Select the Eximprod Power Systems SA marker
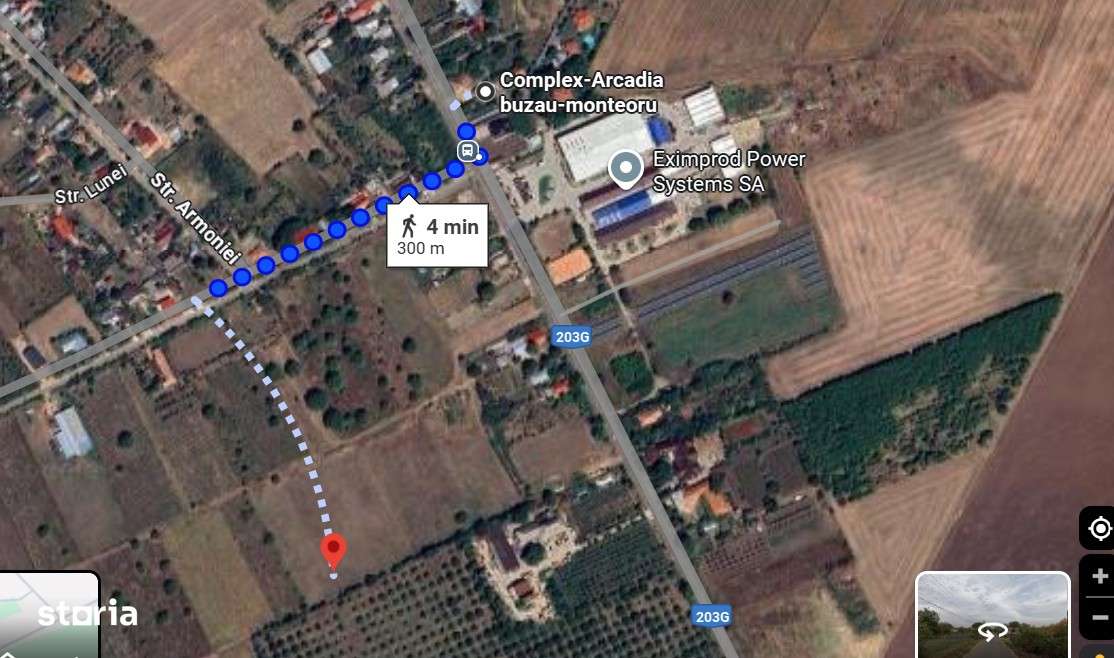The width and height of the screenshot is (1114, 658). coord(626,168)
